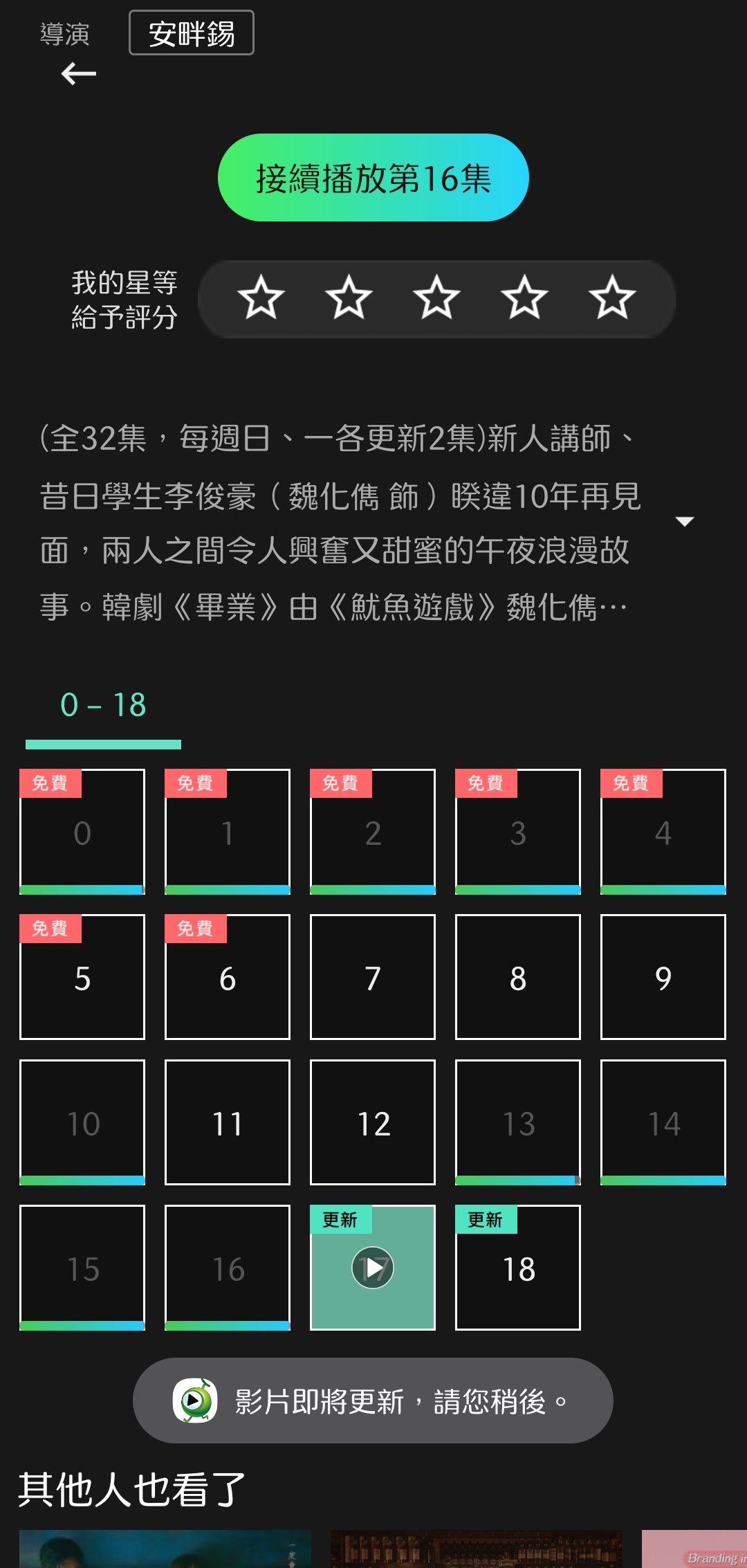
Task: Open director 安畔錫's page
Action: click(191, 33)
